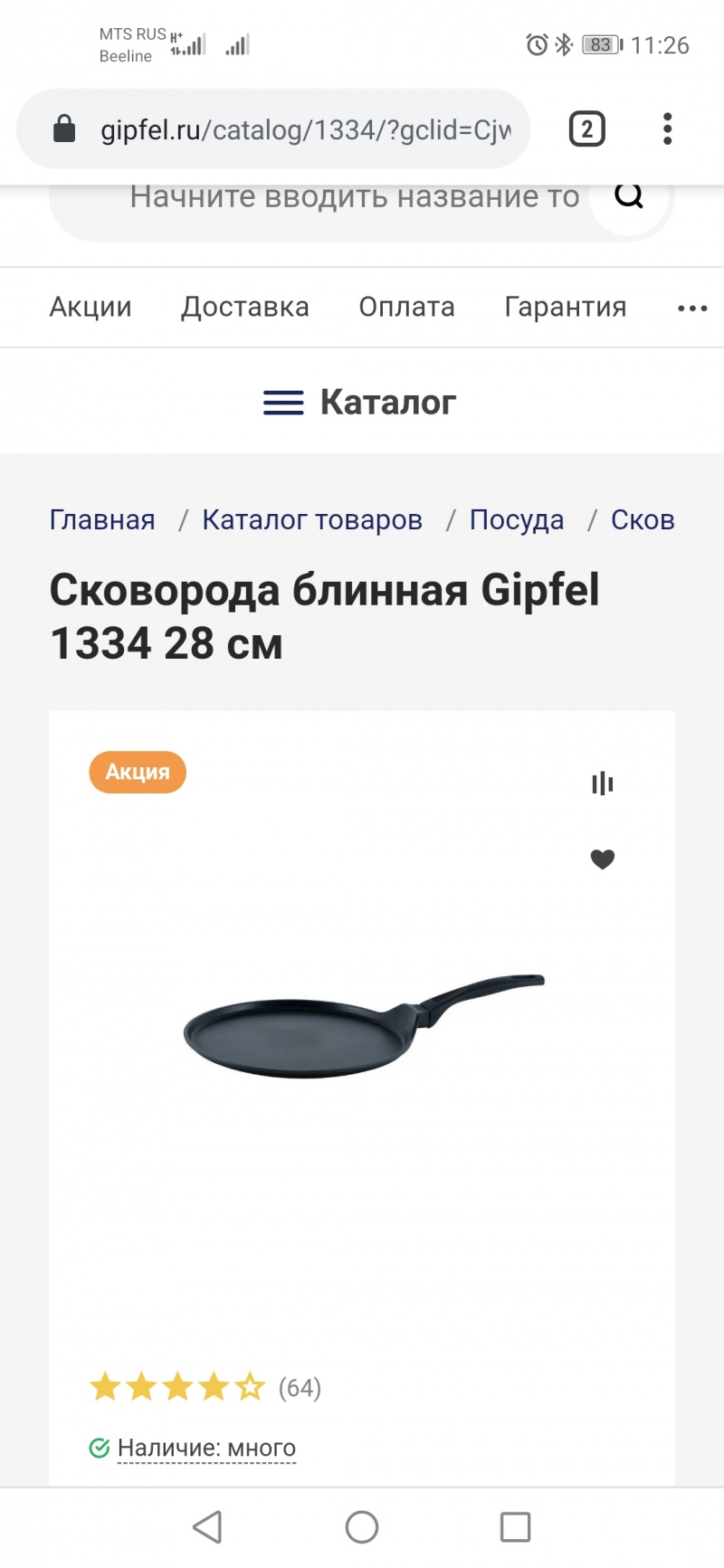Open the Каталог товаров breadcrumb
This screenshot has width=724, height=1568.
click(x=312, y=520)
